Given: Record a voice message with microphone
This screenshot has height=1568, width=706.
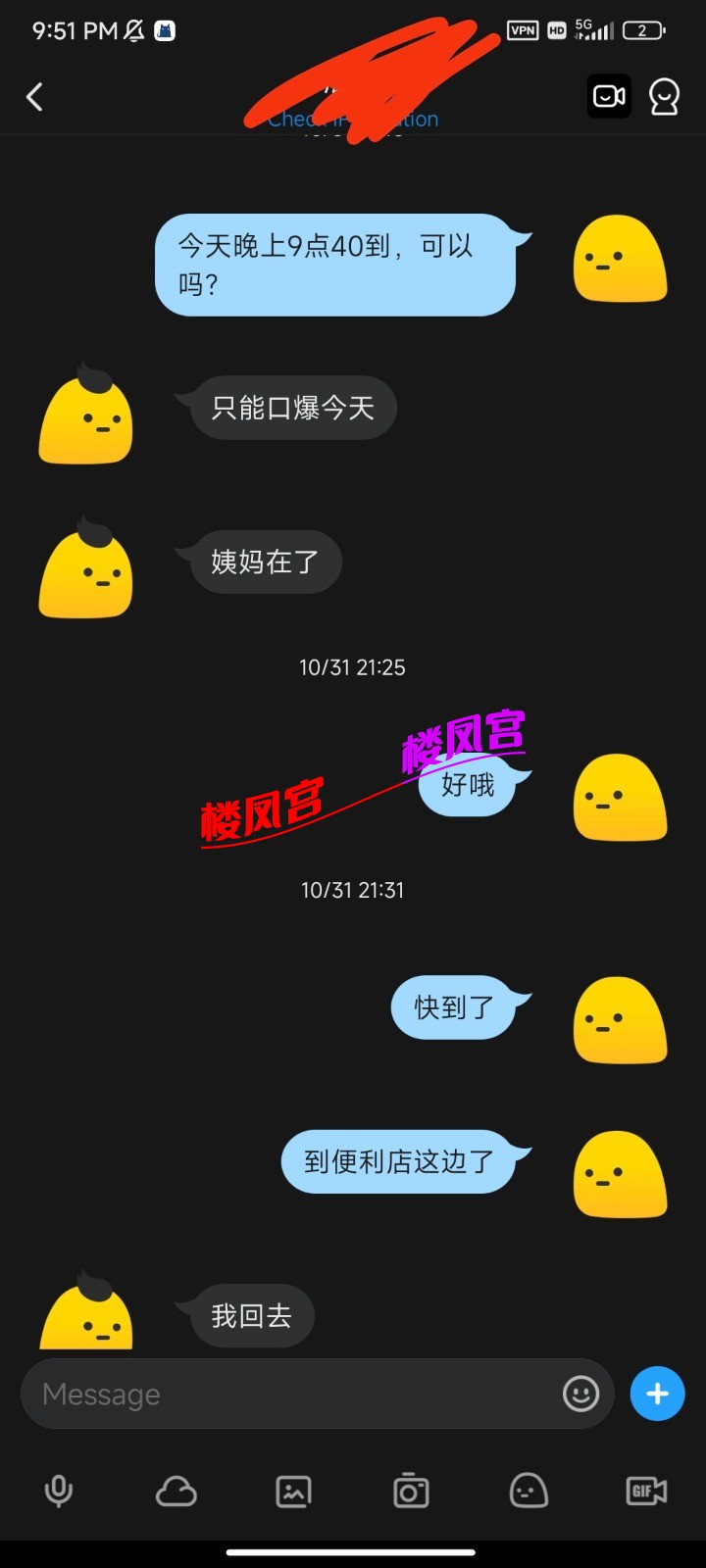Looking at the screenshot, I should tap(59, 1492).
